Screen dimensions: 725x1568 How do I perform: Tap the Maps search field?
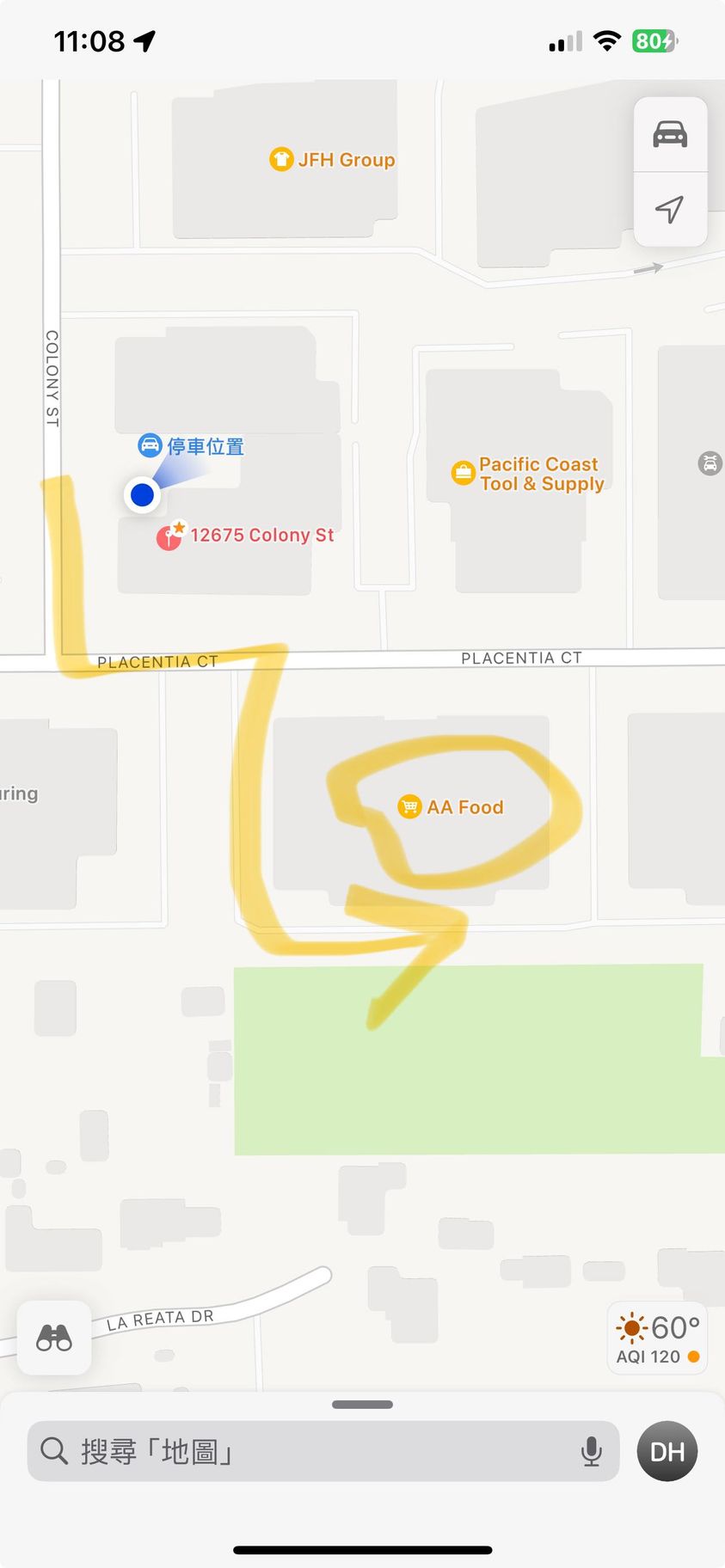coord(310,1451)
